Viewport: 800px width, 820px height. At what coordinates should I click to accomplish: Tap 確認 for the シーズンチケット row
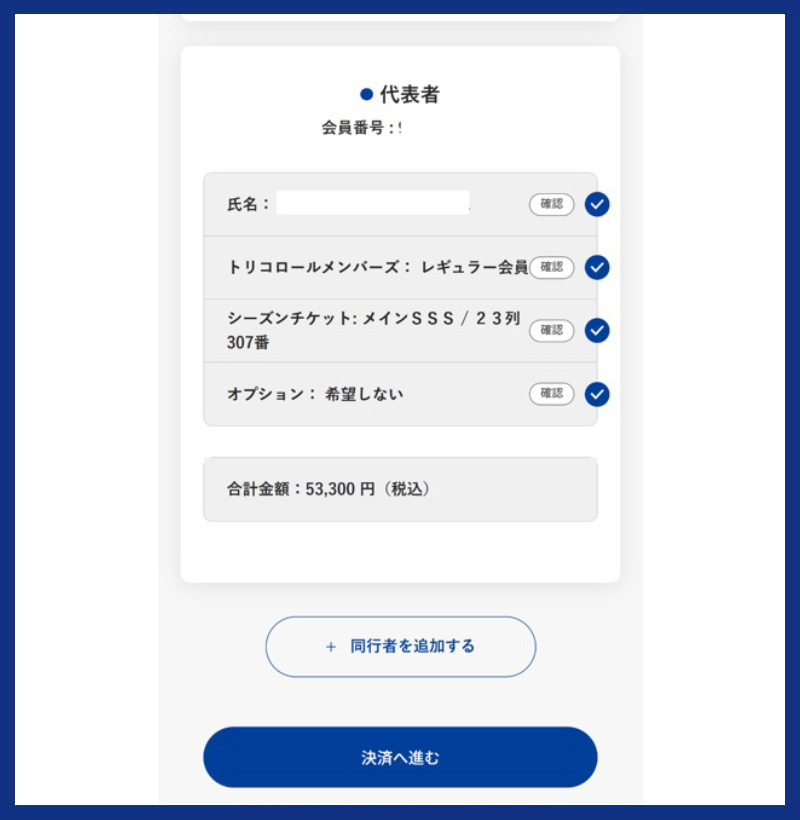[551, 330]
